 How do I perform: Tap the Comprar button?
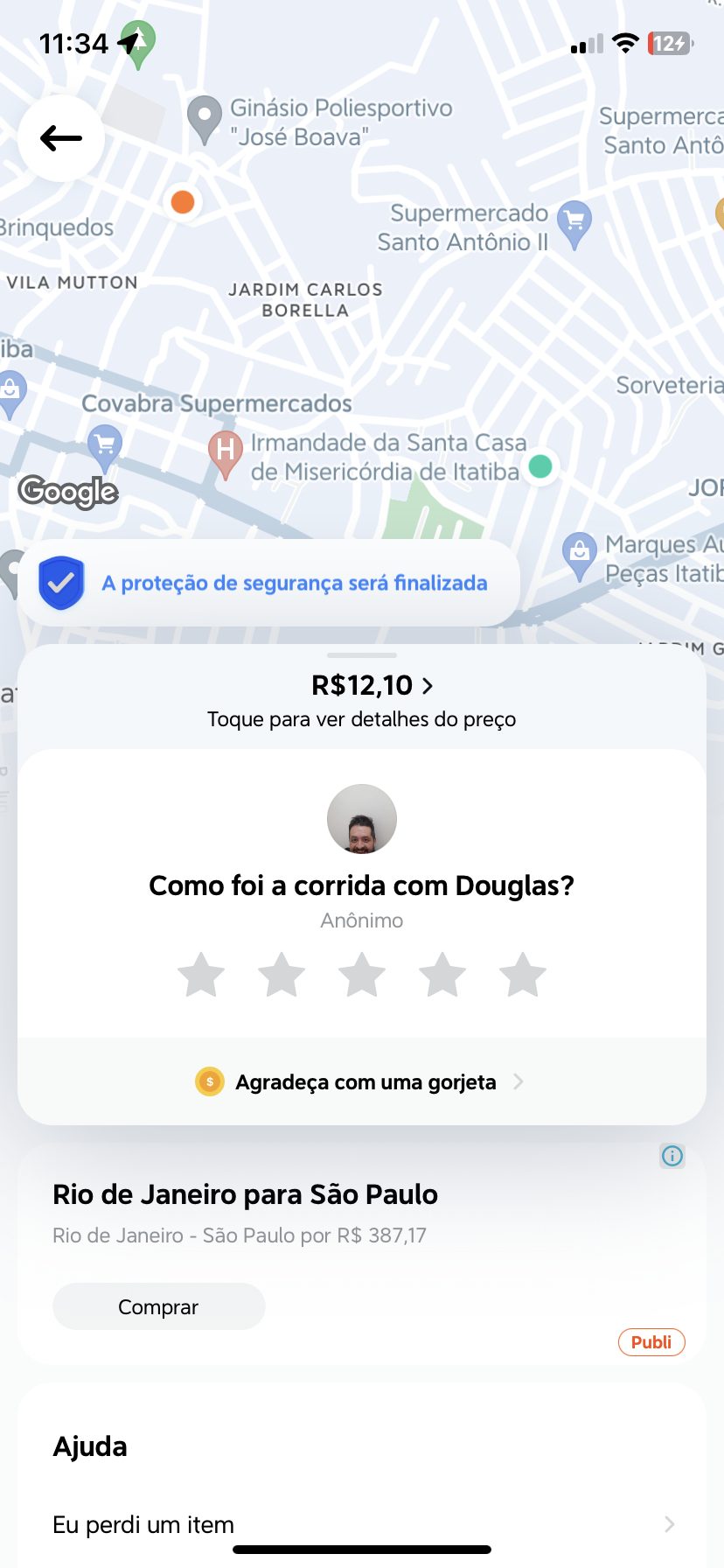(158, 1306)
